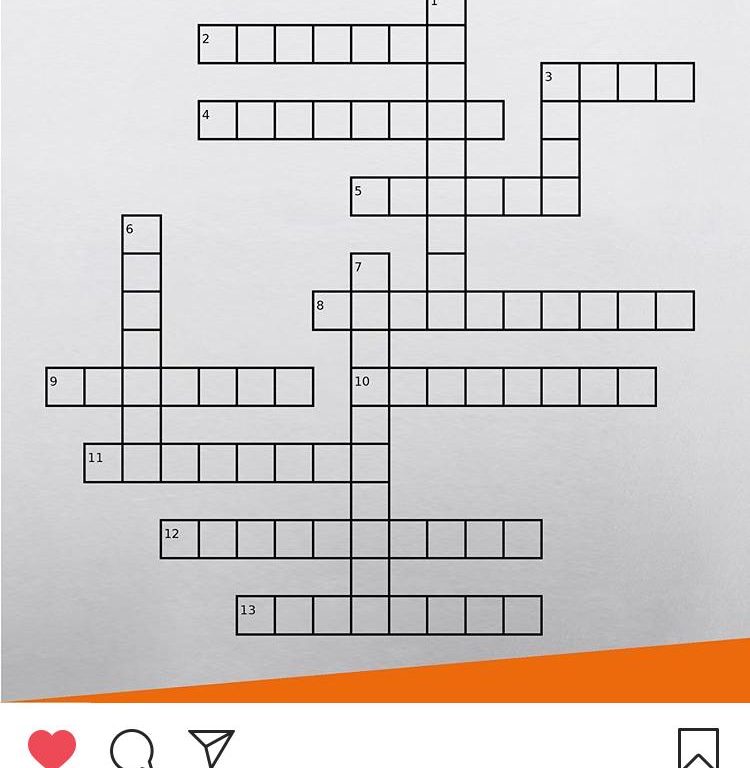Share this post via paper plane icon
The image size is (750, 768).
211,749
